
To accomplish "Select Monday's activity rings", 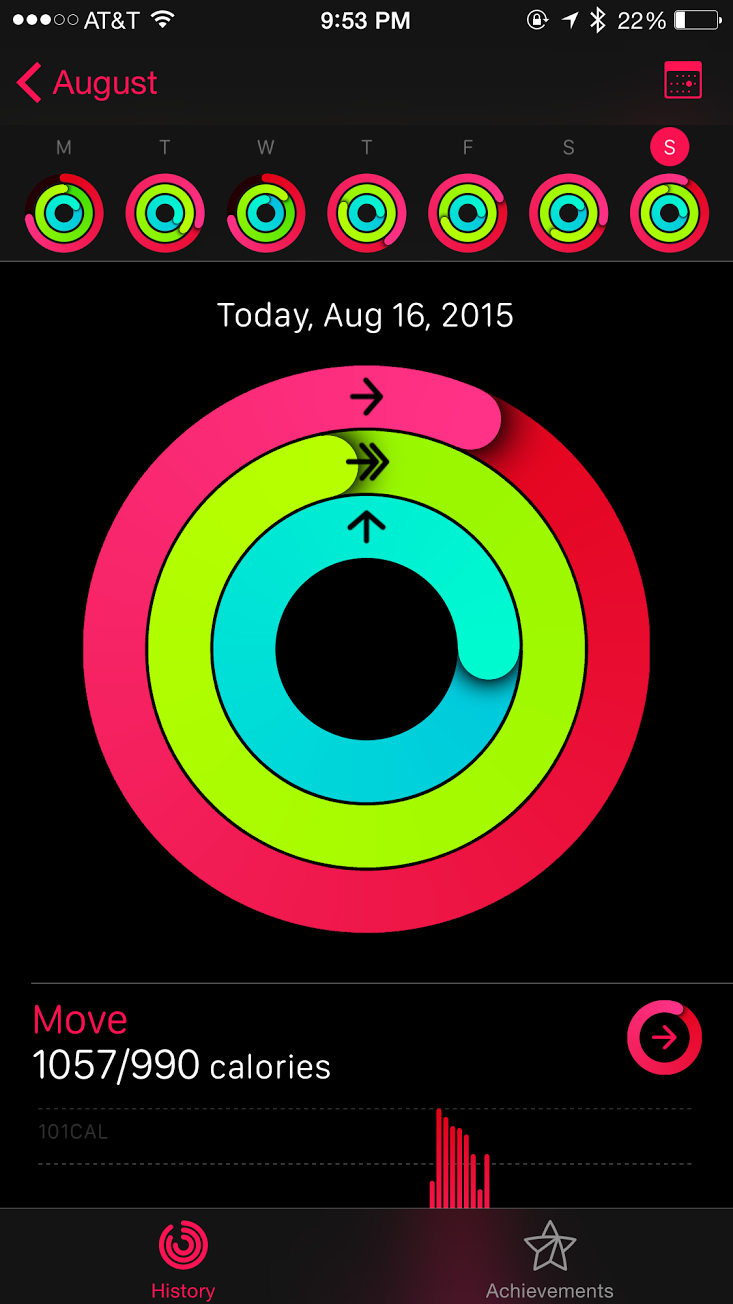I will coord(64,212).
